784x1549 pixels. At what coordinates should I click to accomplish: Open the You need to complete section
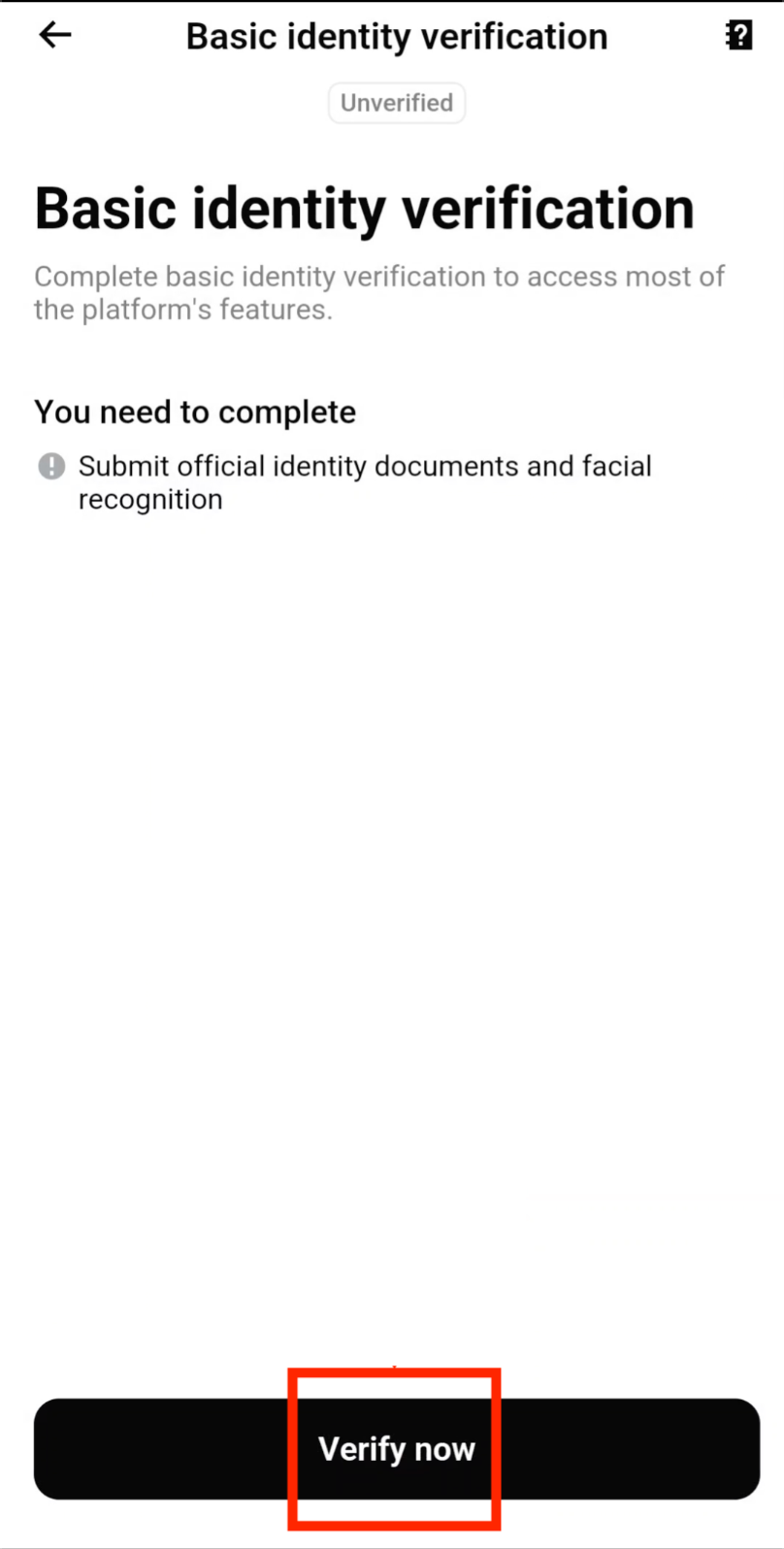pos(194,412)
